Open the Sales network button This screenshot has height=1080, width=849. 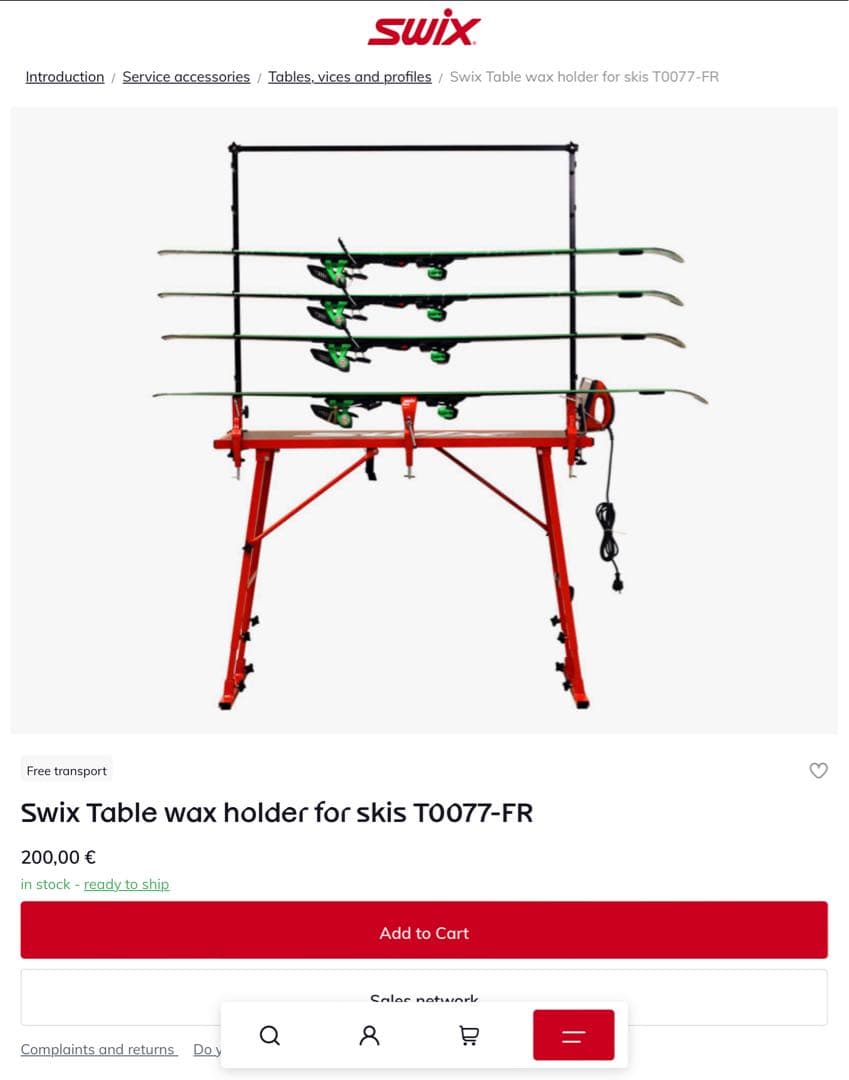424,999
